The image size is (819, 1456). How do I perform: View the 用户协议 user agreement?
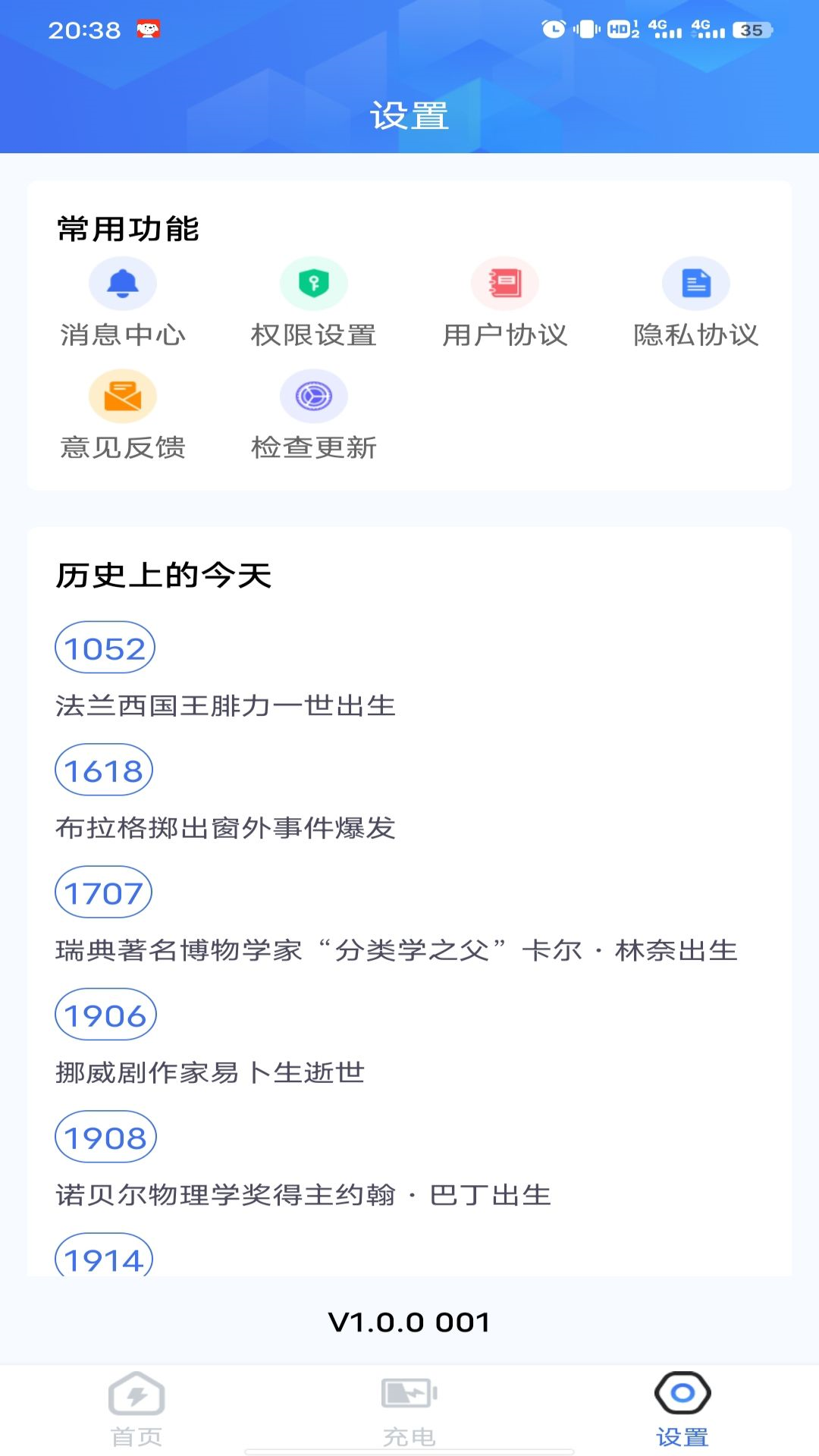pyautogui.click(x=504, y=302)
